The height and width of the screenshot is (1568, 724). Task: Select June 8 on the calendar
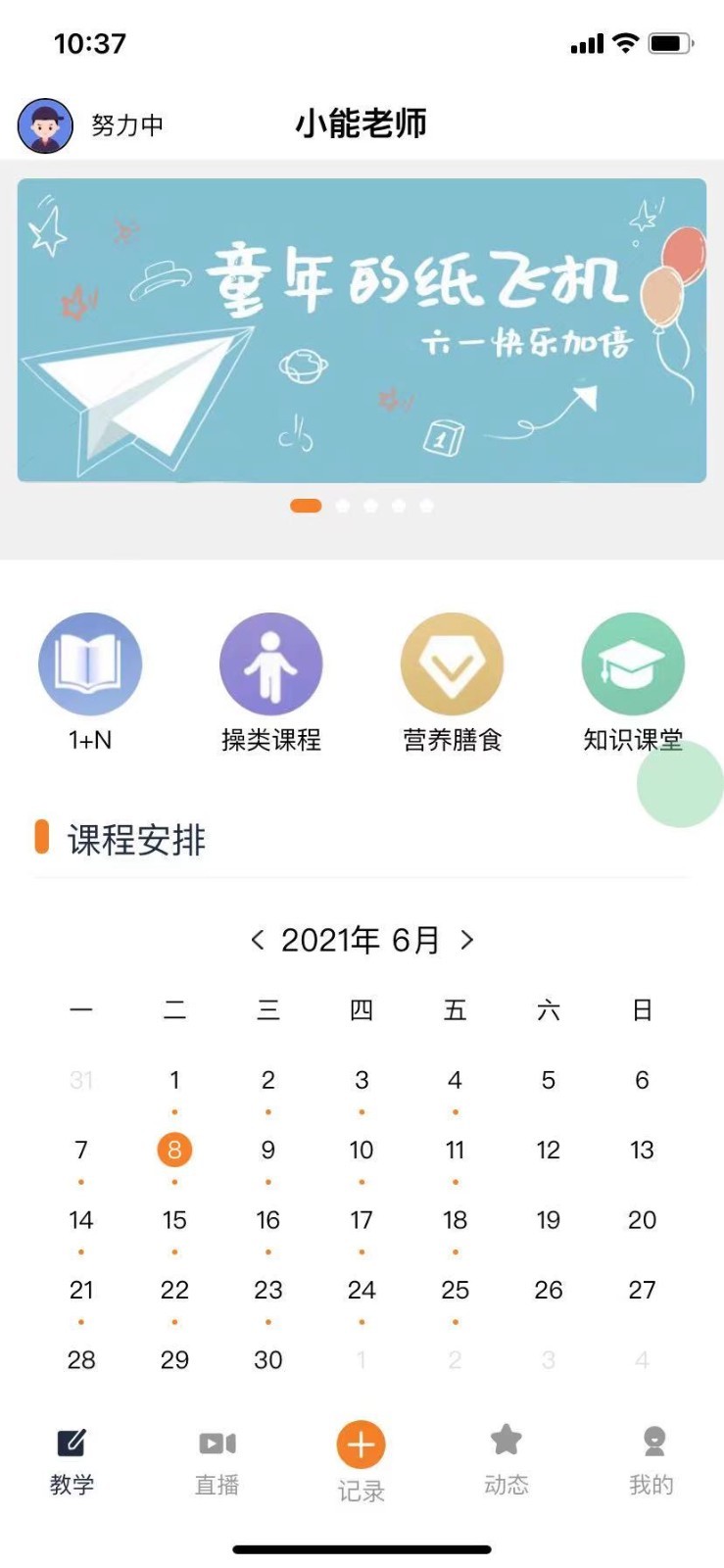[174, 1150]
